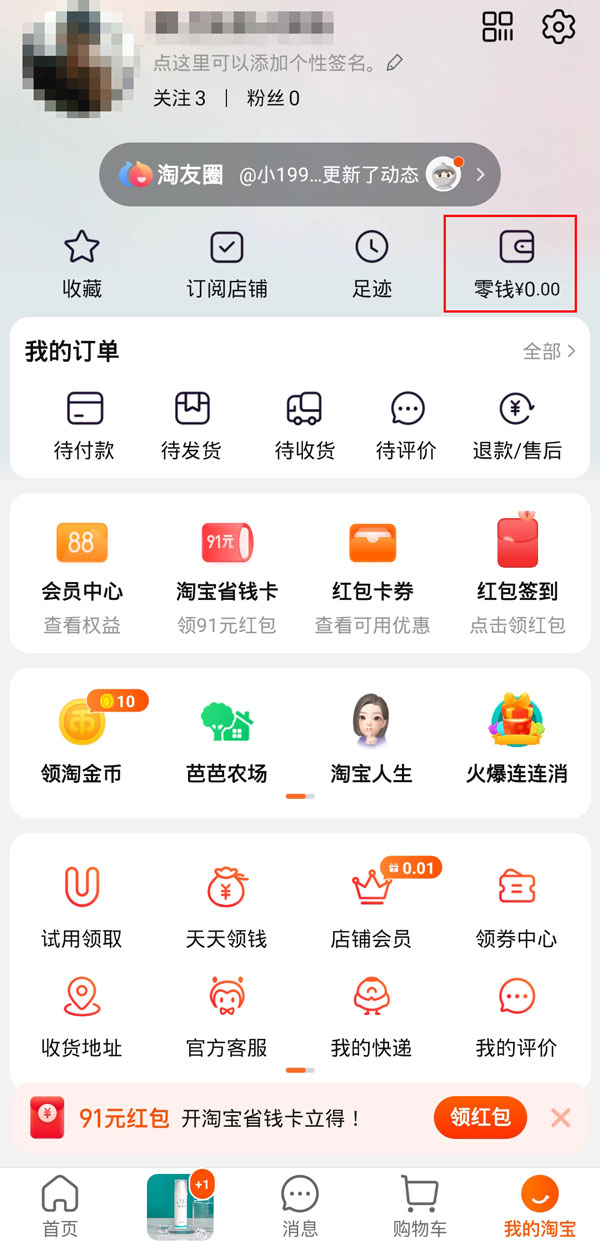Viewport: 600px width, 1247px height.
Task: Dismiss the 91元红包 banner
Action: 561,1118
